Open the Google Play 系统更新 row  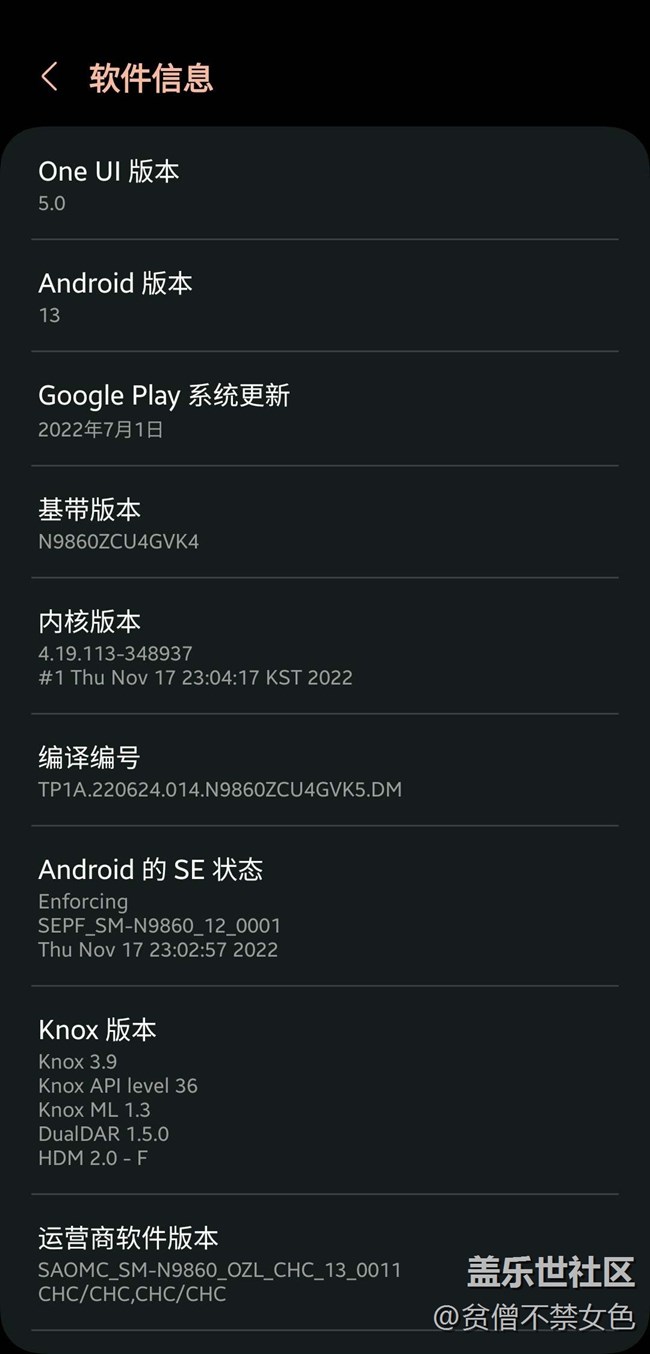point(324,410)
